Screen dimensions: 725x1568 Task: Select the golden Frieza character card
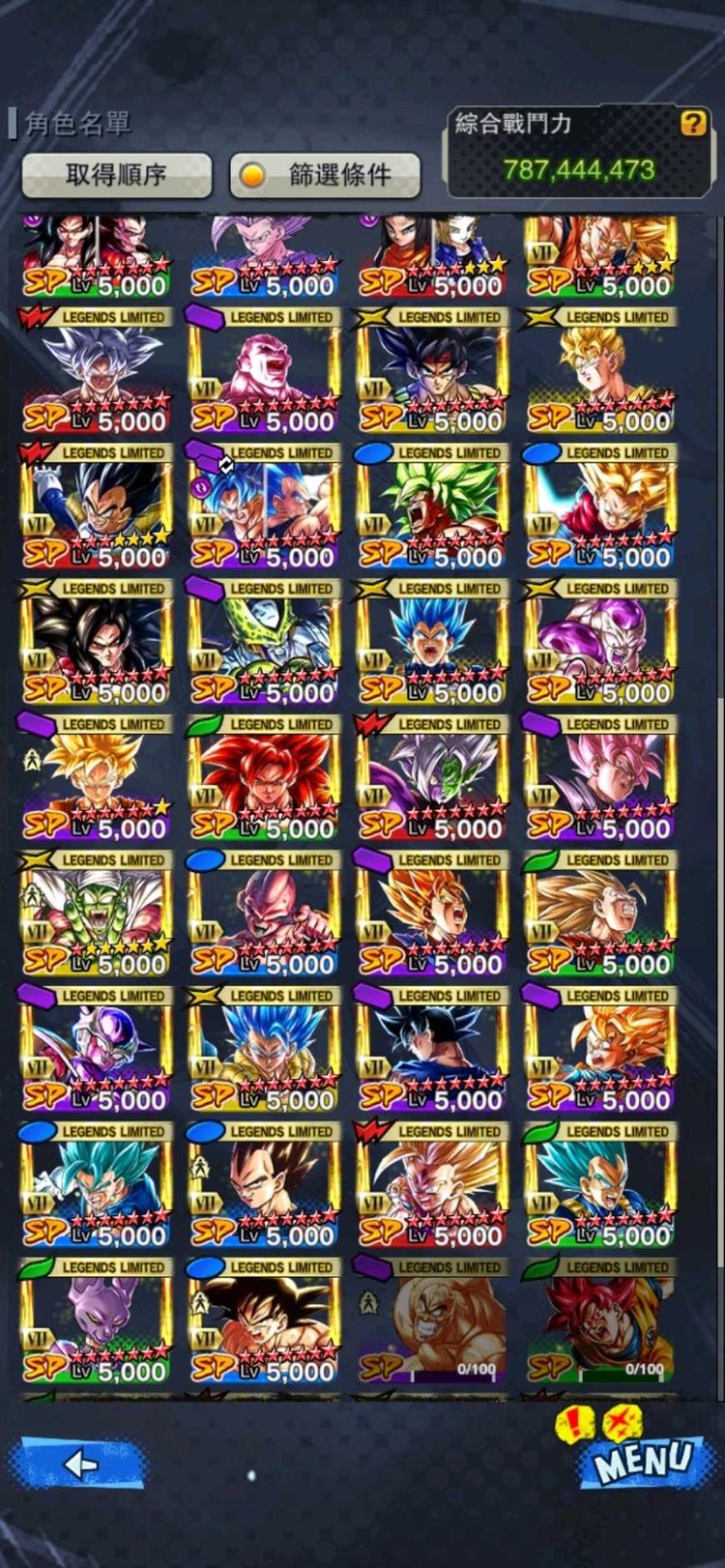[x=599, y=643]
